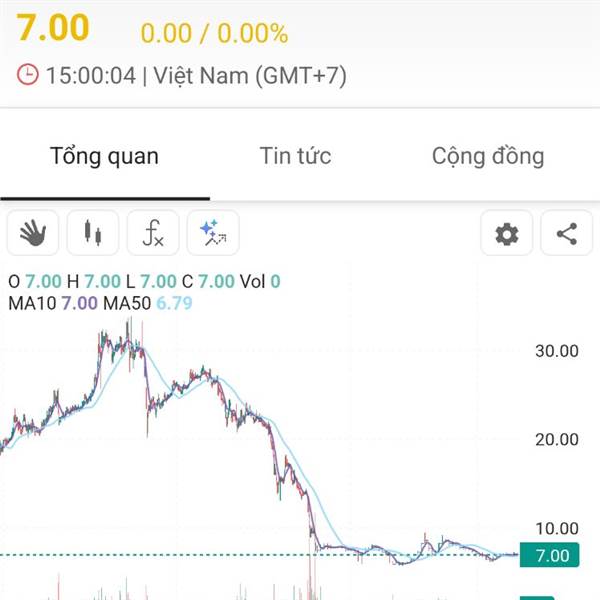Open the fx indicators menu
This screenshot has height=600, width=600.
point(153,233)
